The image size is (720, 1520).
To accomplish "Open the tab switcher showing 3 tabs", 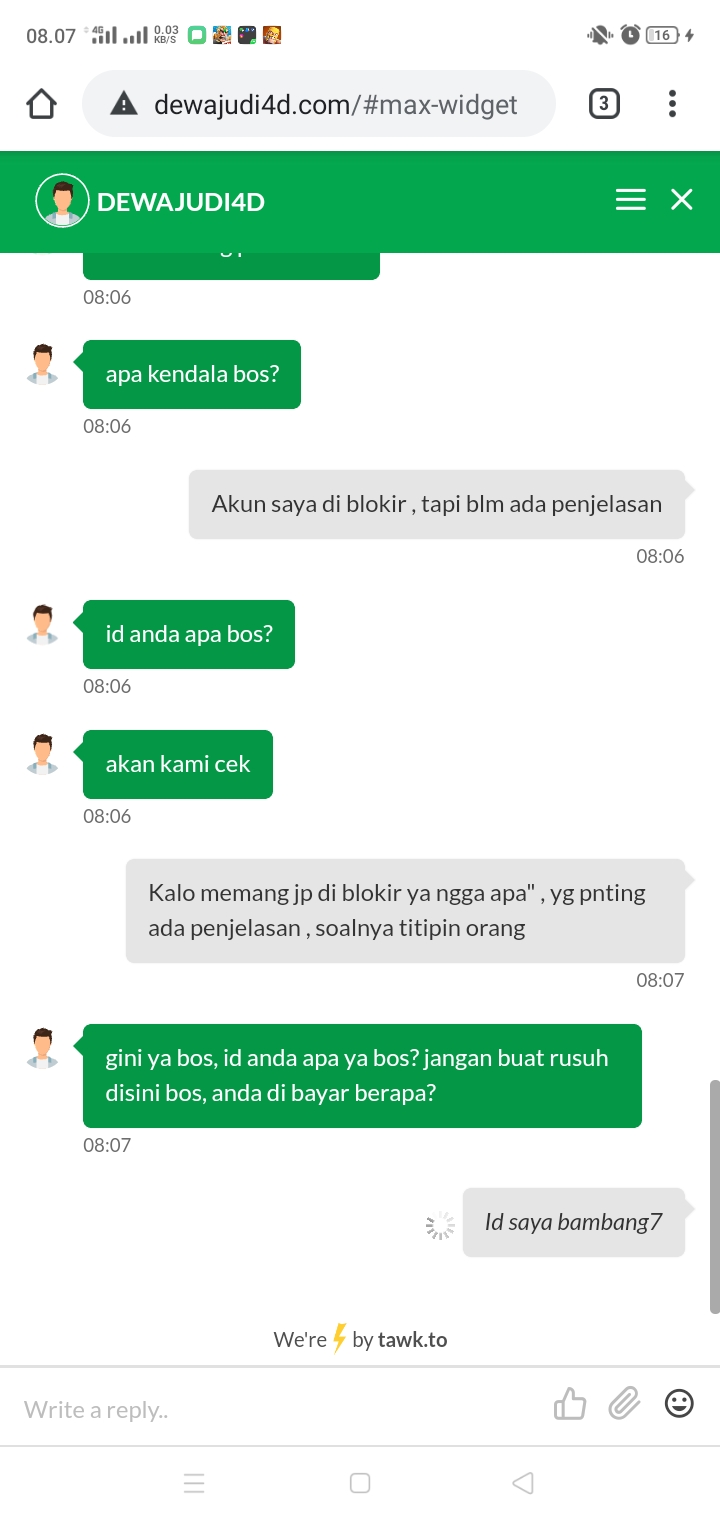I will click(x=603, y=104).
